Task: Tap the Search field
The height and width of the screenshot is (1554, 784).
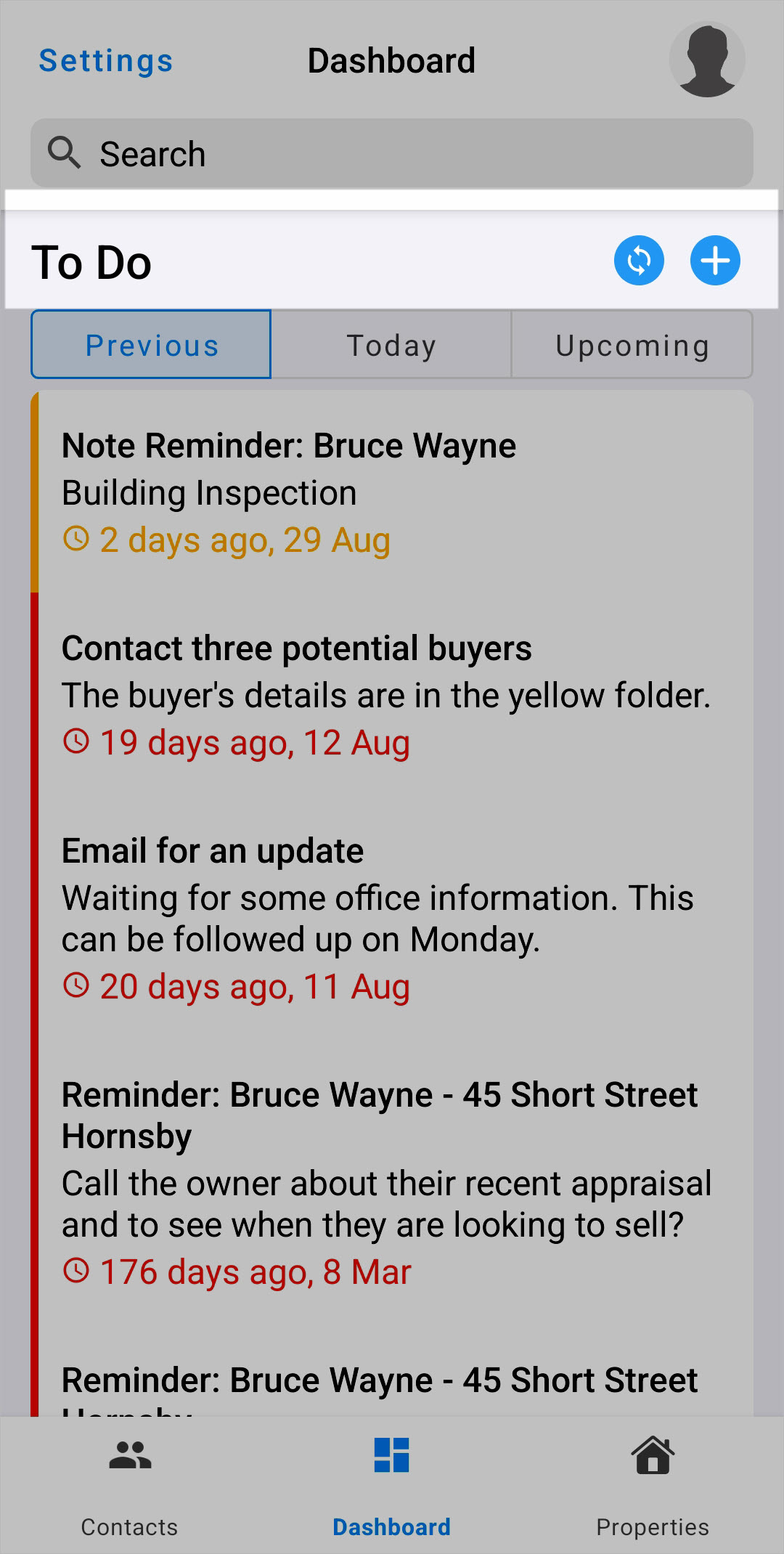Action: tap(392, 153)
